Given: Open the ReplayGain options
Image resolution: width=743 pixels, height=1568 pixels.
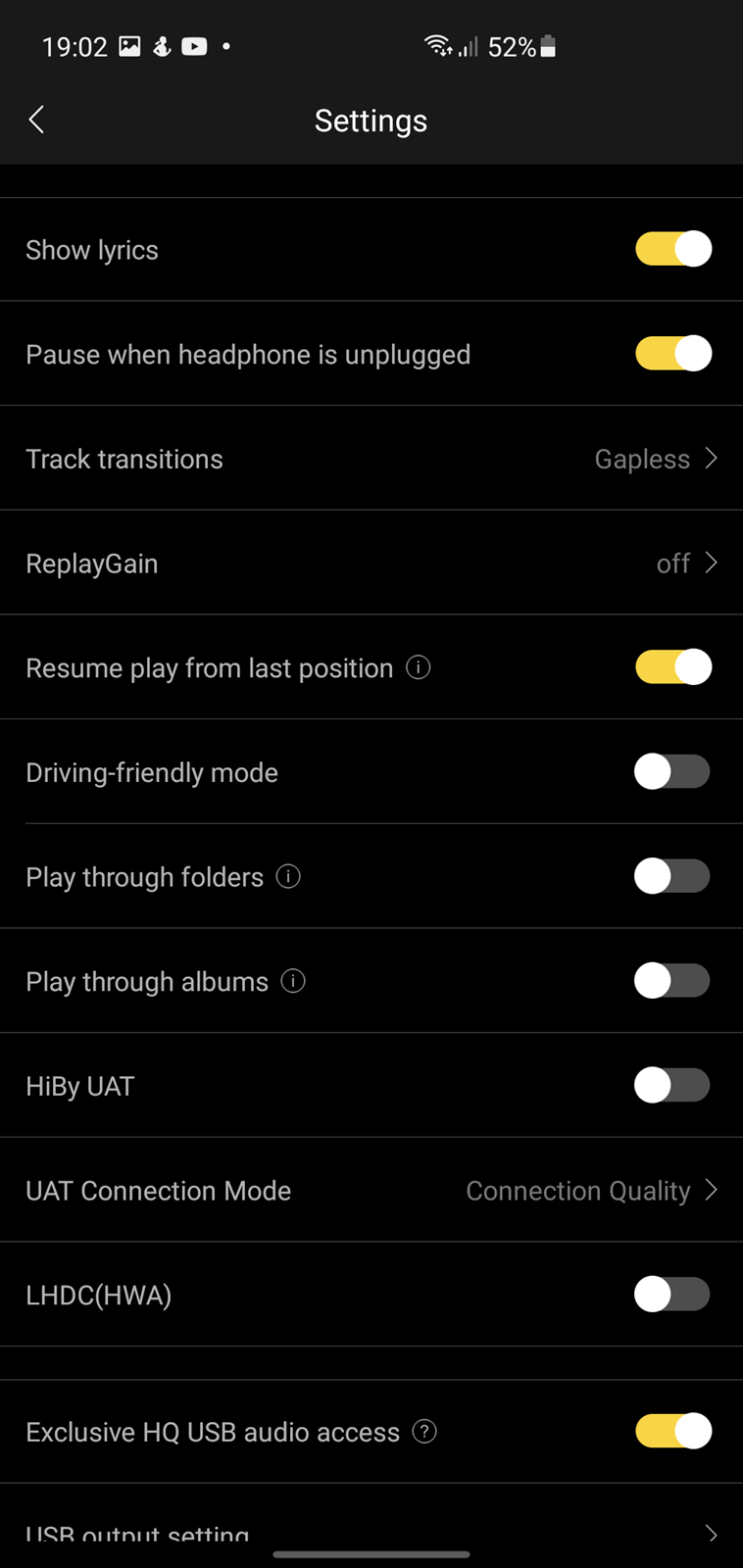Looking at the screenshot, I should (x=371, y=563).
